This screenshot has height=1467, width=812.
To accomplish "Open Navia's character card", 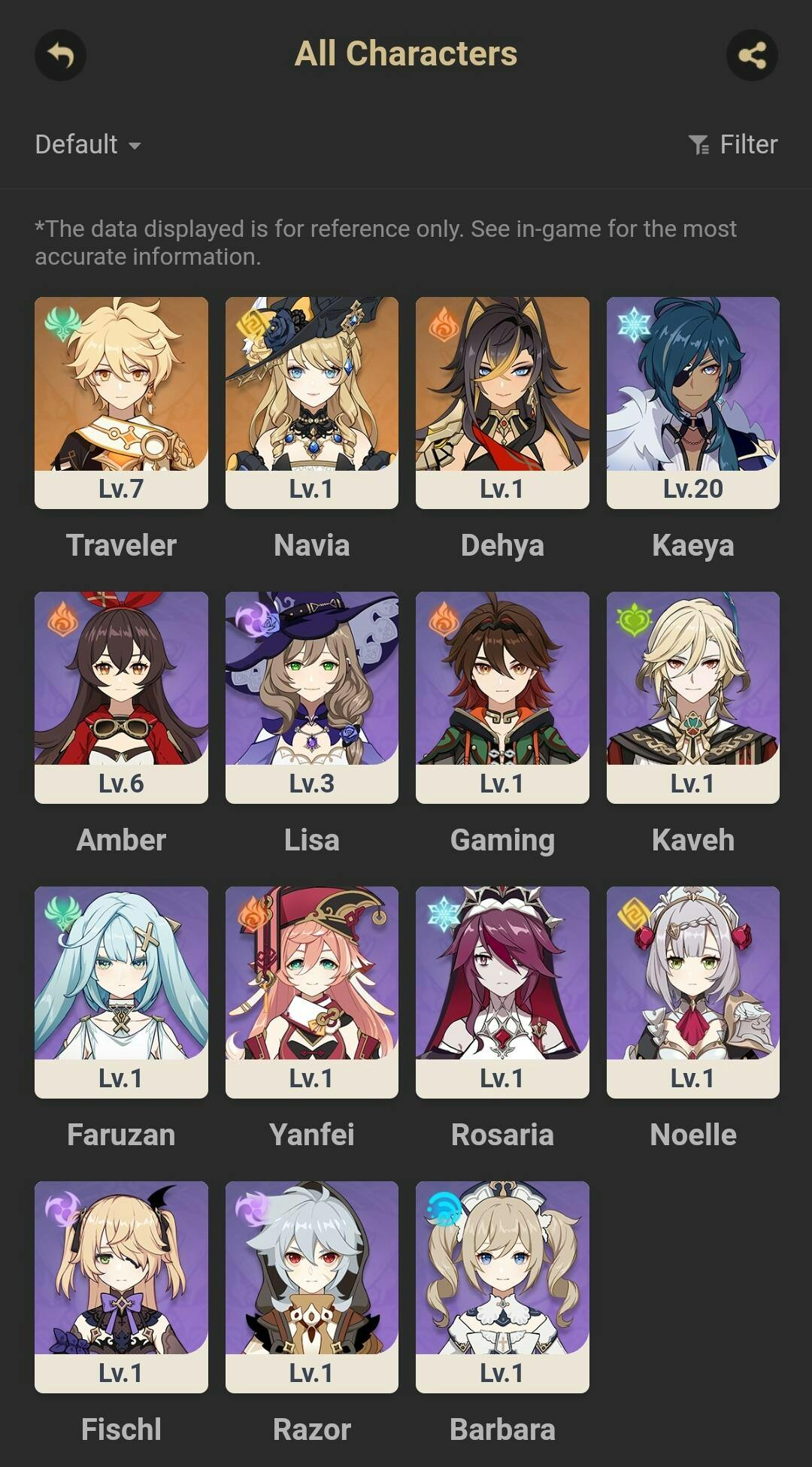I will point(312,403).
